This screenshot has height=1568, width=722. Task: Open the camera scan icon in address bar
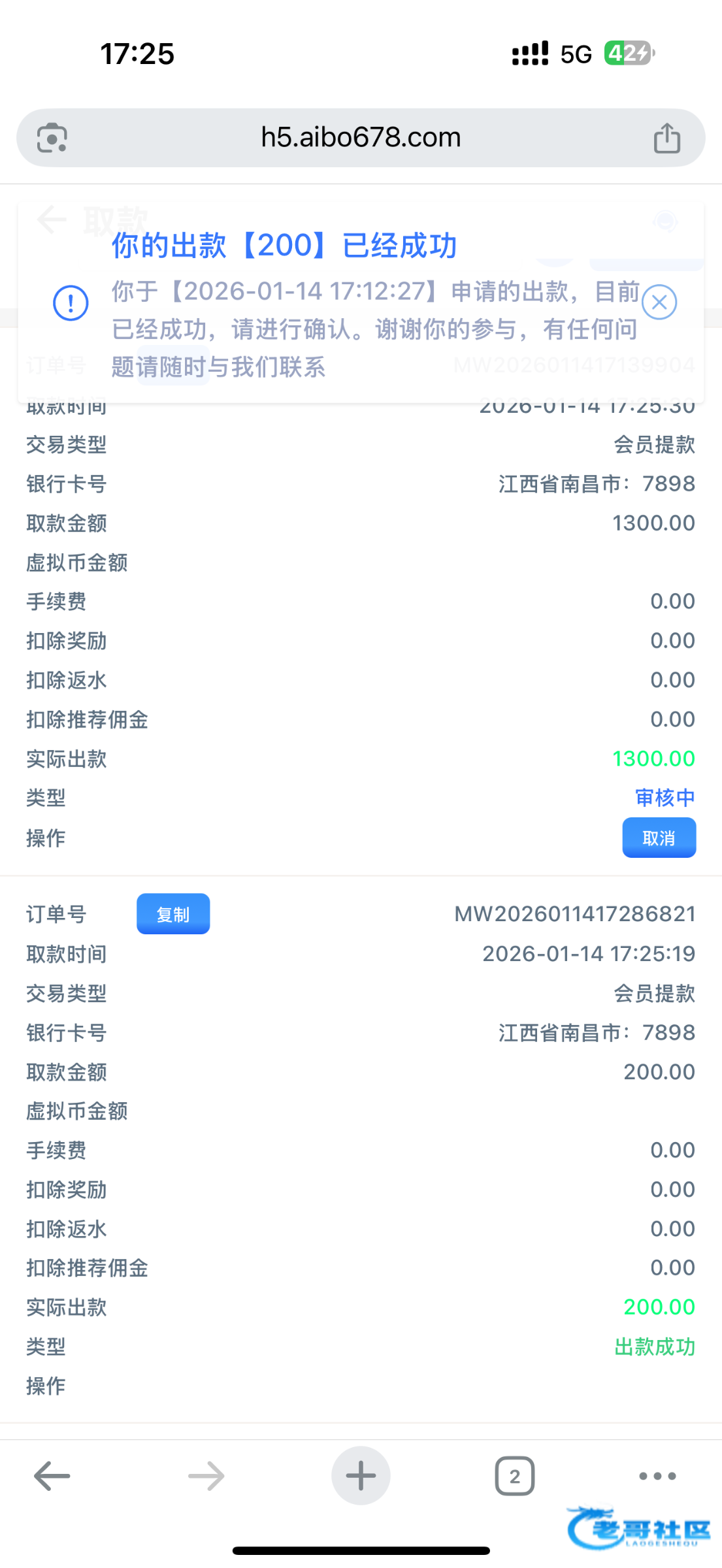(x=52, y=138)
